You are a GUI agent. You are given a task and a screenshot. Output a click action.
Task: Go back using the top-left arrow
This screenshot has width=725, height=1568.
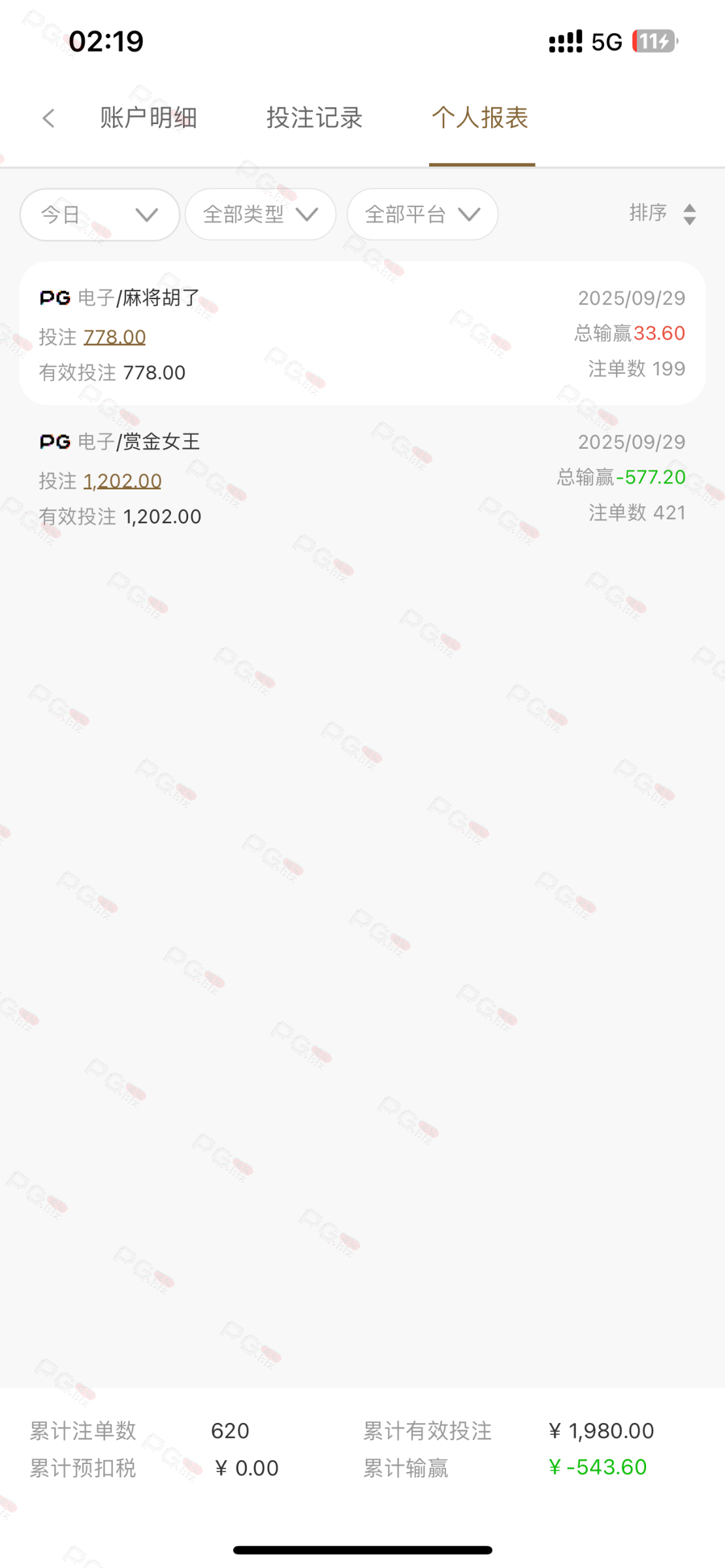pyautogui.click(x=48, y=118)
